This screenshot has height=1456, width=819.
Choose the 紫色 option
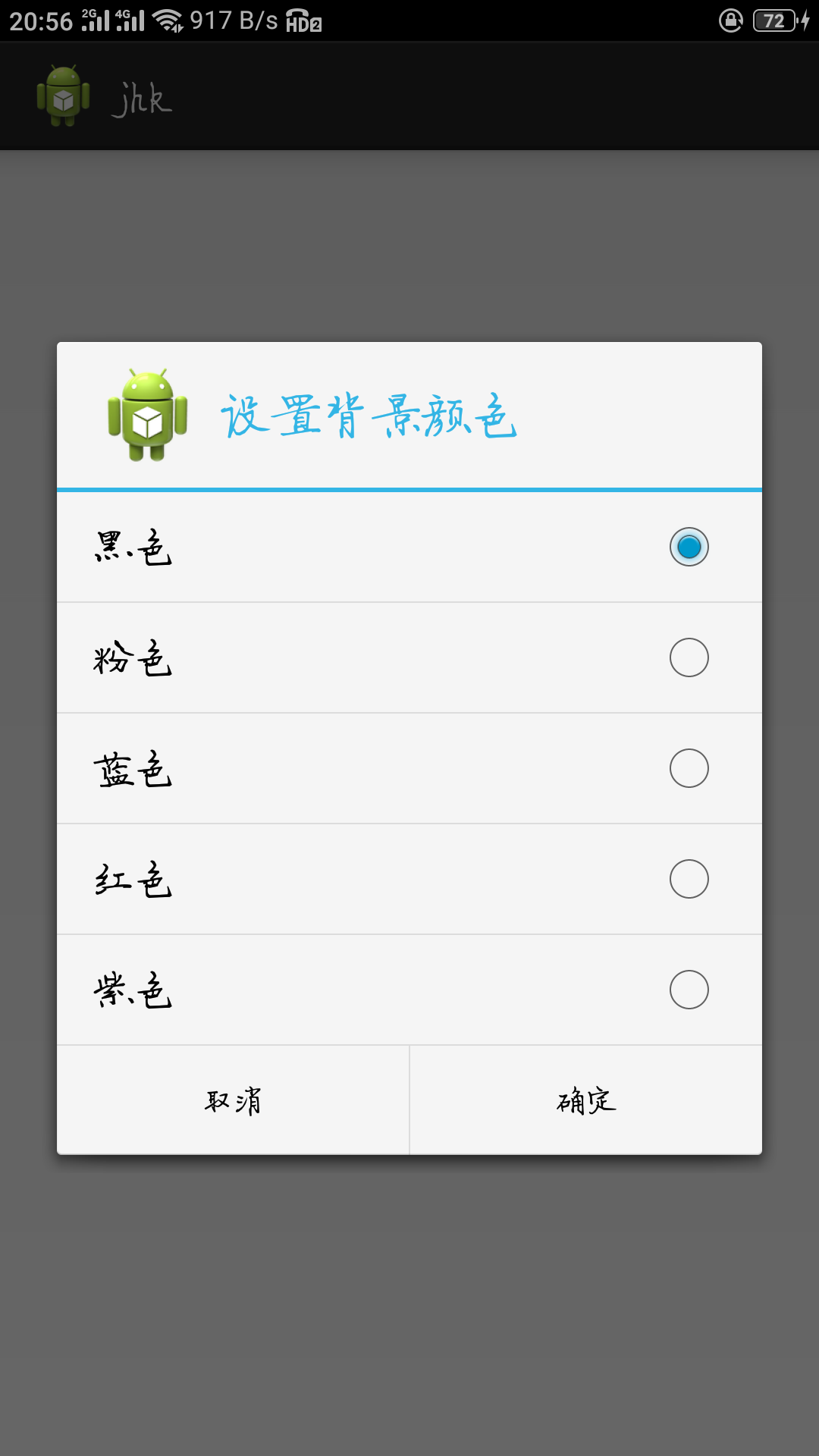(x=689, y=990)
